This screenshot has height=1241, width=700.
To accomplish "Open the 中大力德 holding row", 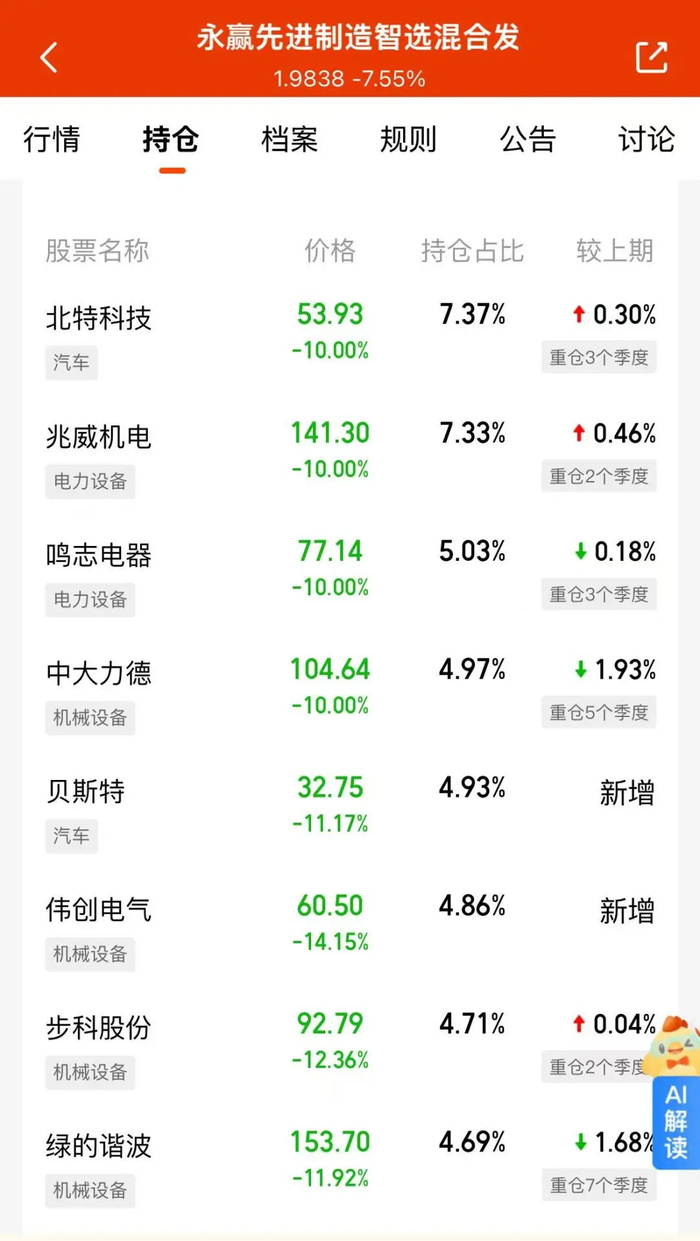I will [99, 672].
